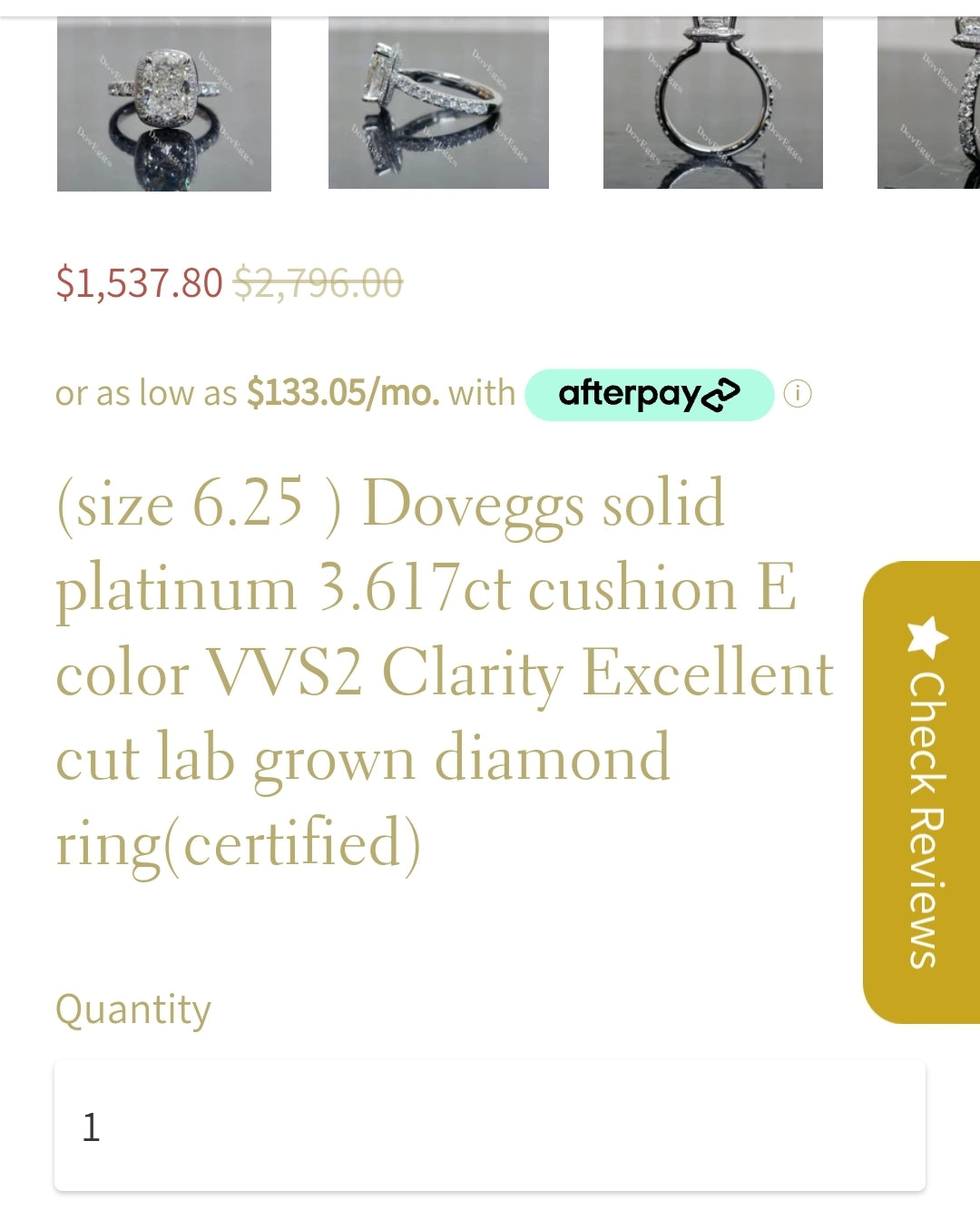
Task: Open the Check Reviews side tab
Action: pos(923,792)
